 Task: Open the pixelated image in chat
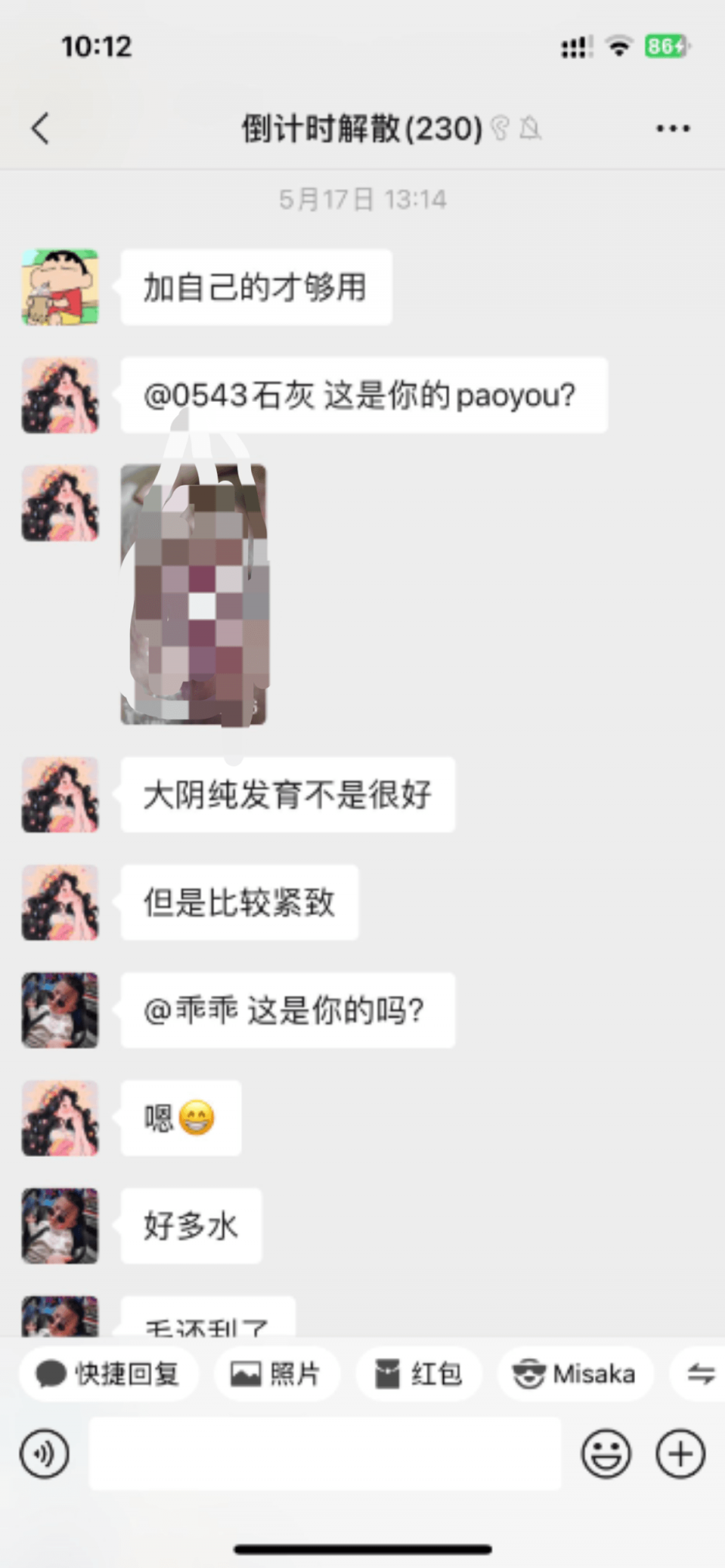click(x=194, y=595)
